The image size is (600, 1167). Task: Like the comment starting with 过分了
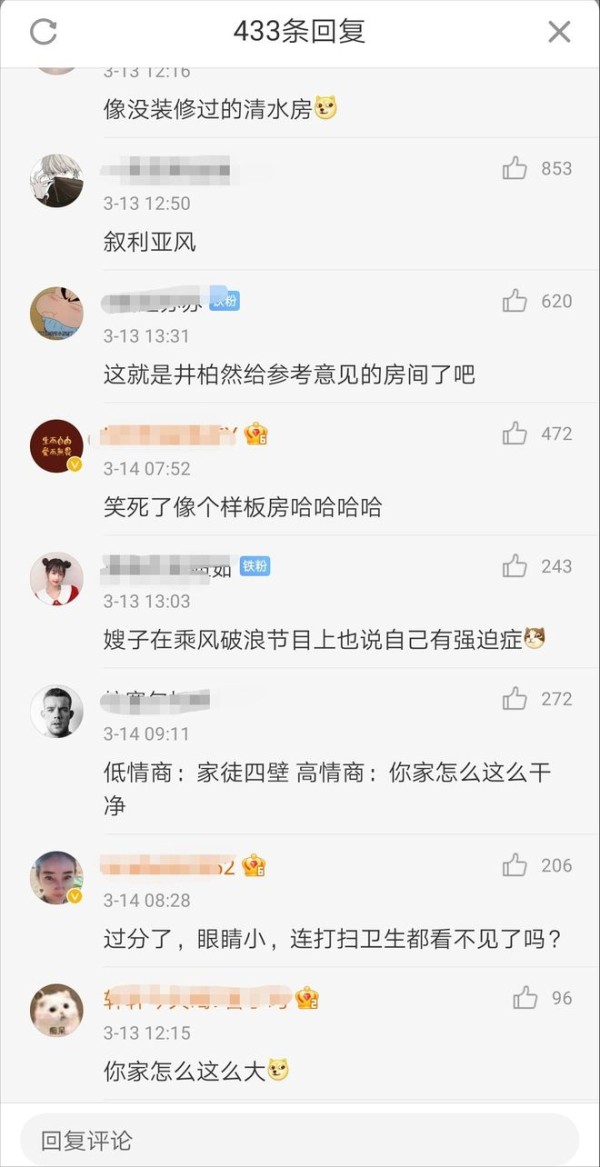click(514, 866)
